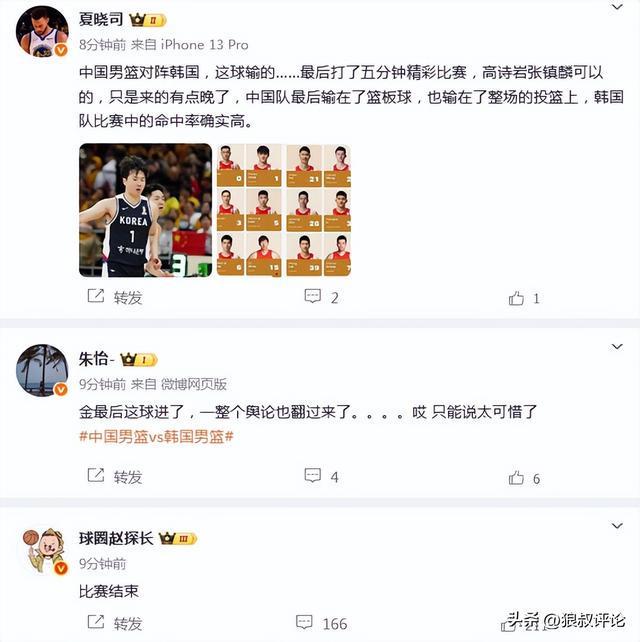Visit 朱怡-'s profile via the avatar
Viewport: 640px width, 642px height.
tap(42, 371)
